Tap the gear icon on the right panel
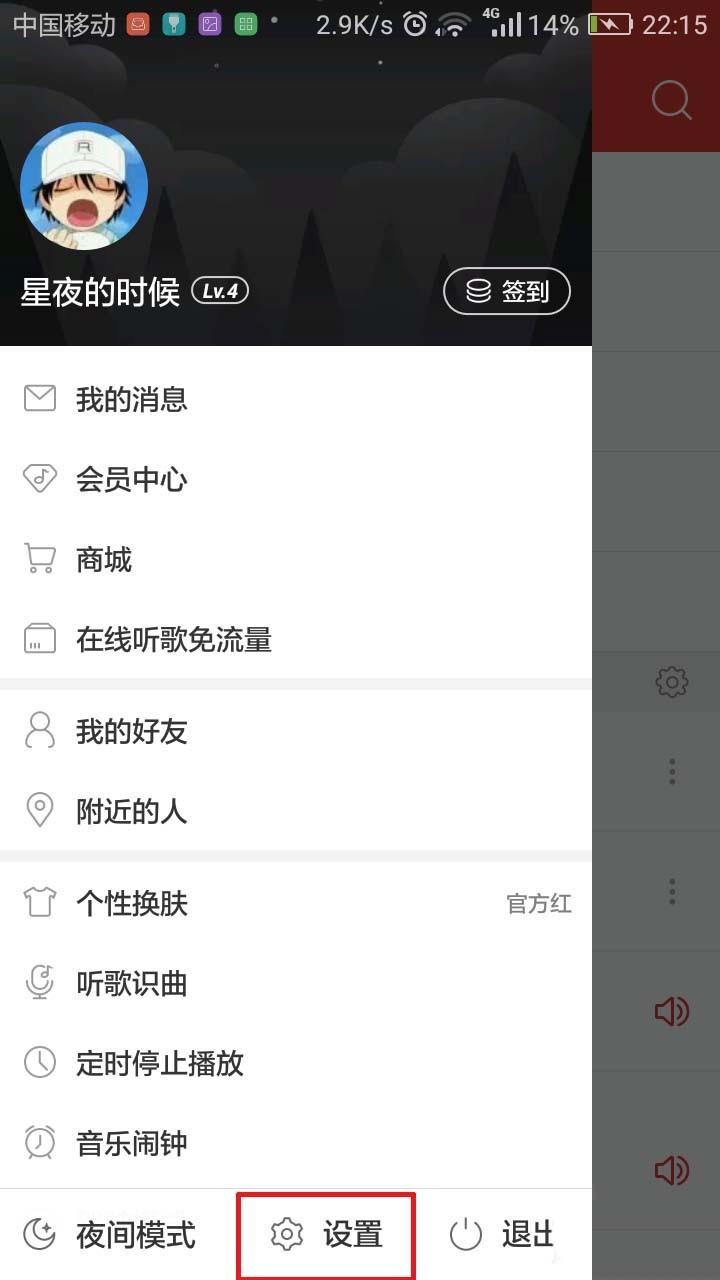Viewport: 720px width, 1280px height. point(671,682)
